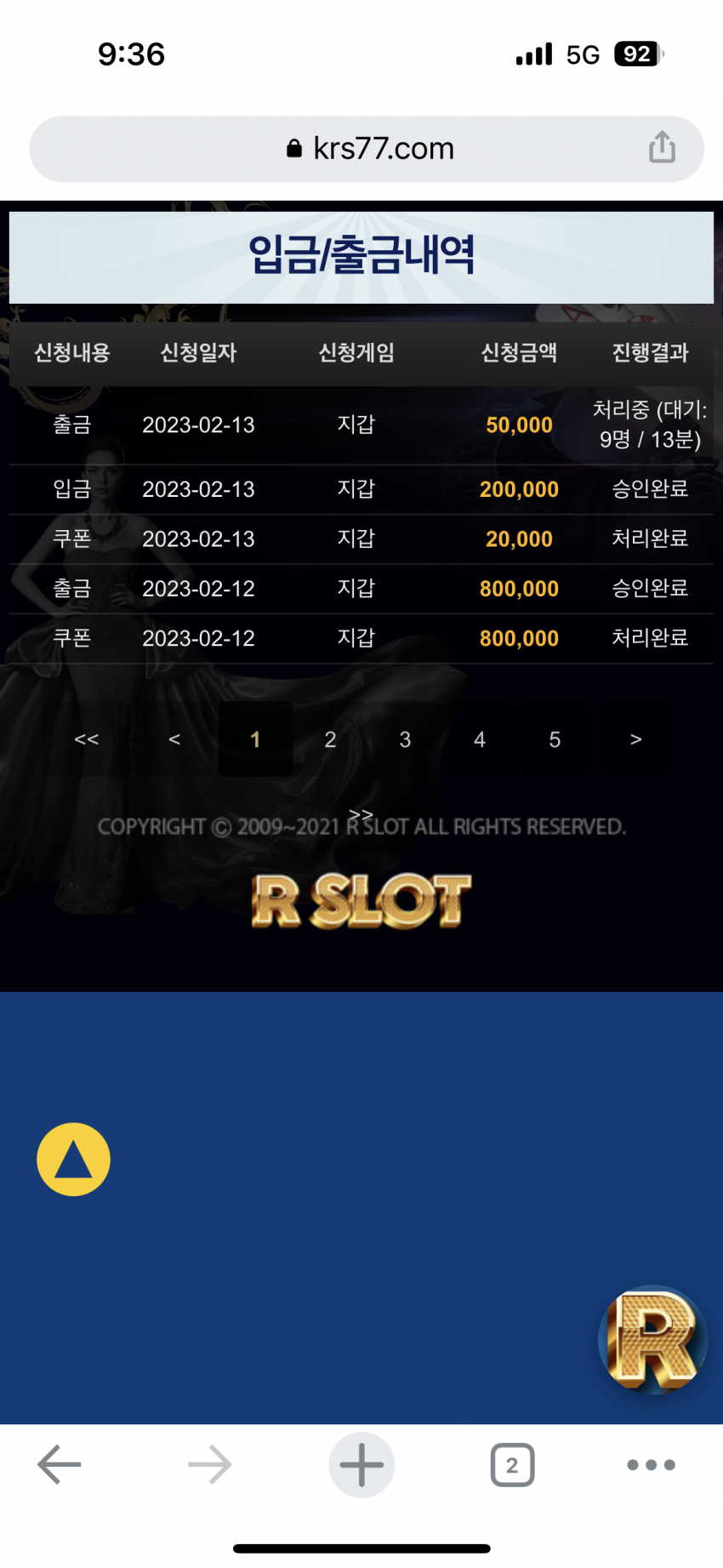Go to next page with > button
723x1568 pixels.
[635, 739]
